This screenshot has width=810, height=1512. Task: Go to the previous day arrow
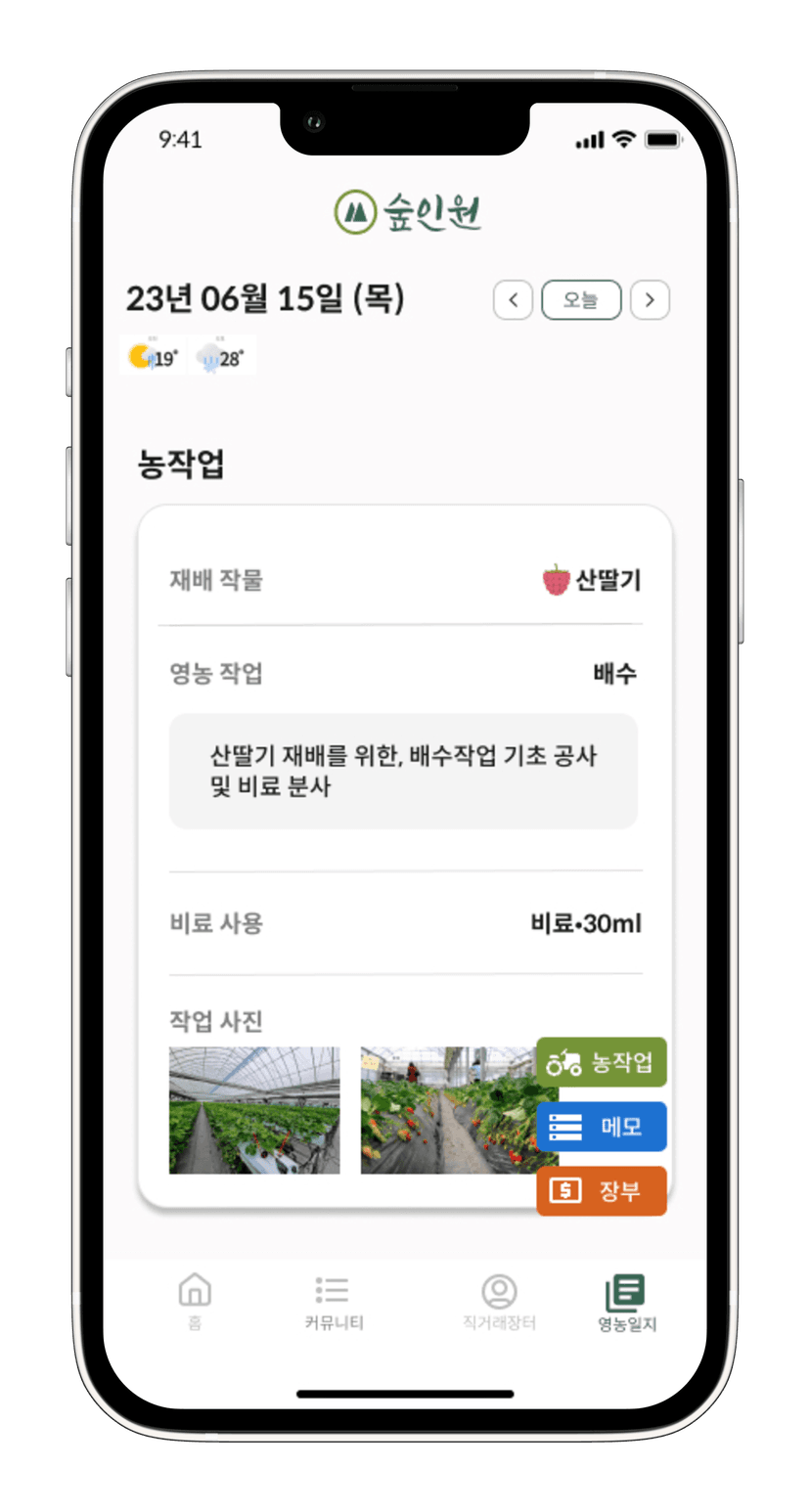[x=513, y=300]
